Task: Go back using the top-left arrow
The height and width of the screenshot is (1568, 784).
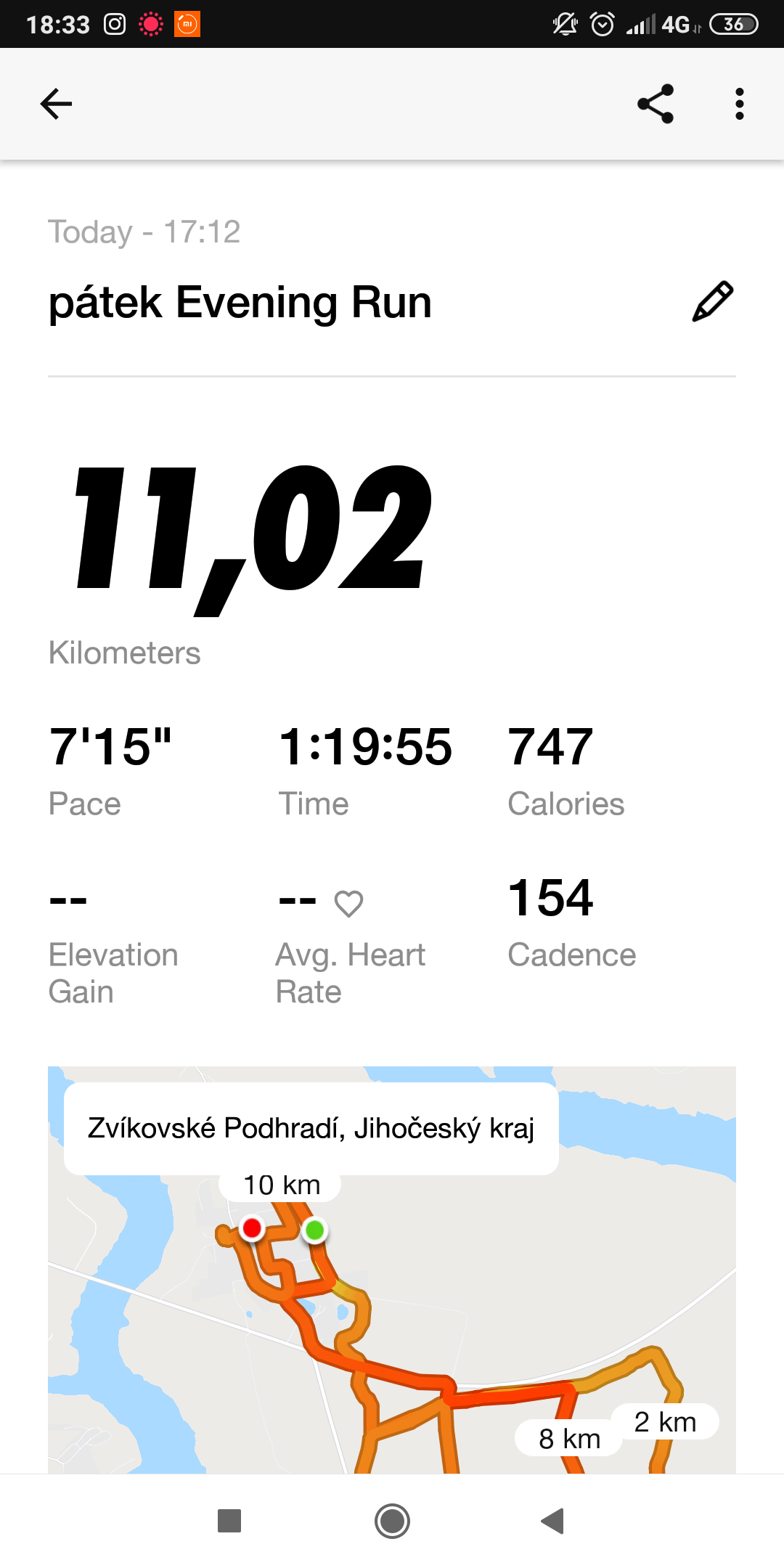Action: [56, 104]
